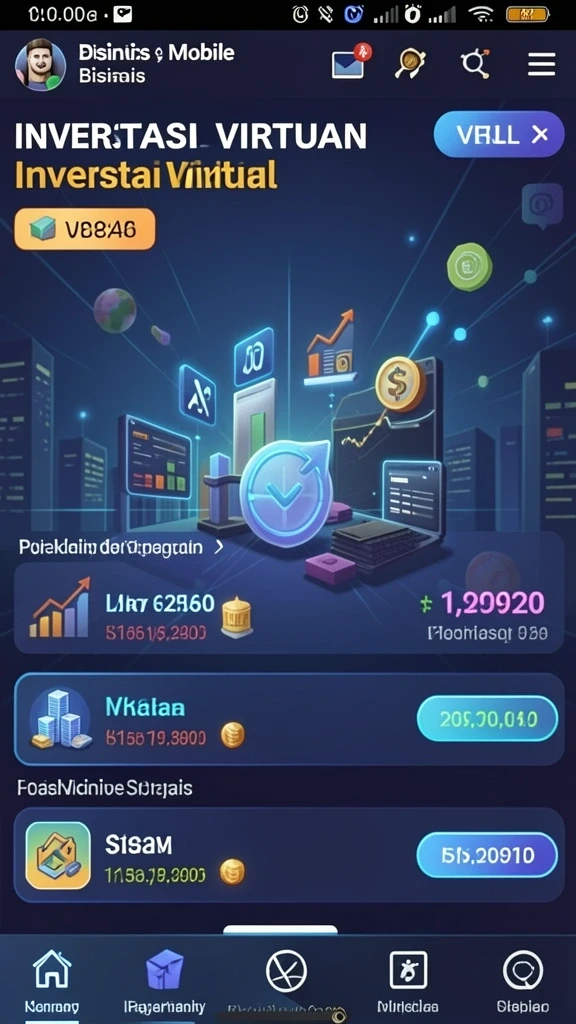Open the hamburger menu

[541, 65]
